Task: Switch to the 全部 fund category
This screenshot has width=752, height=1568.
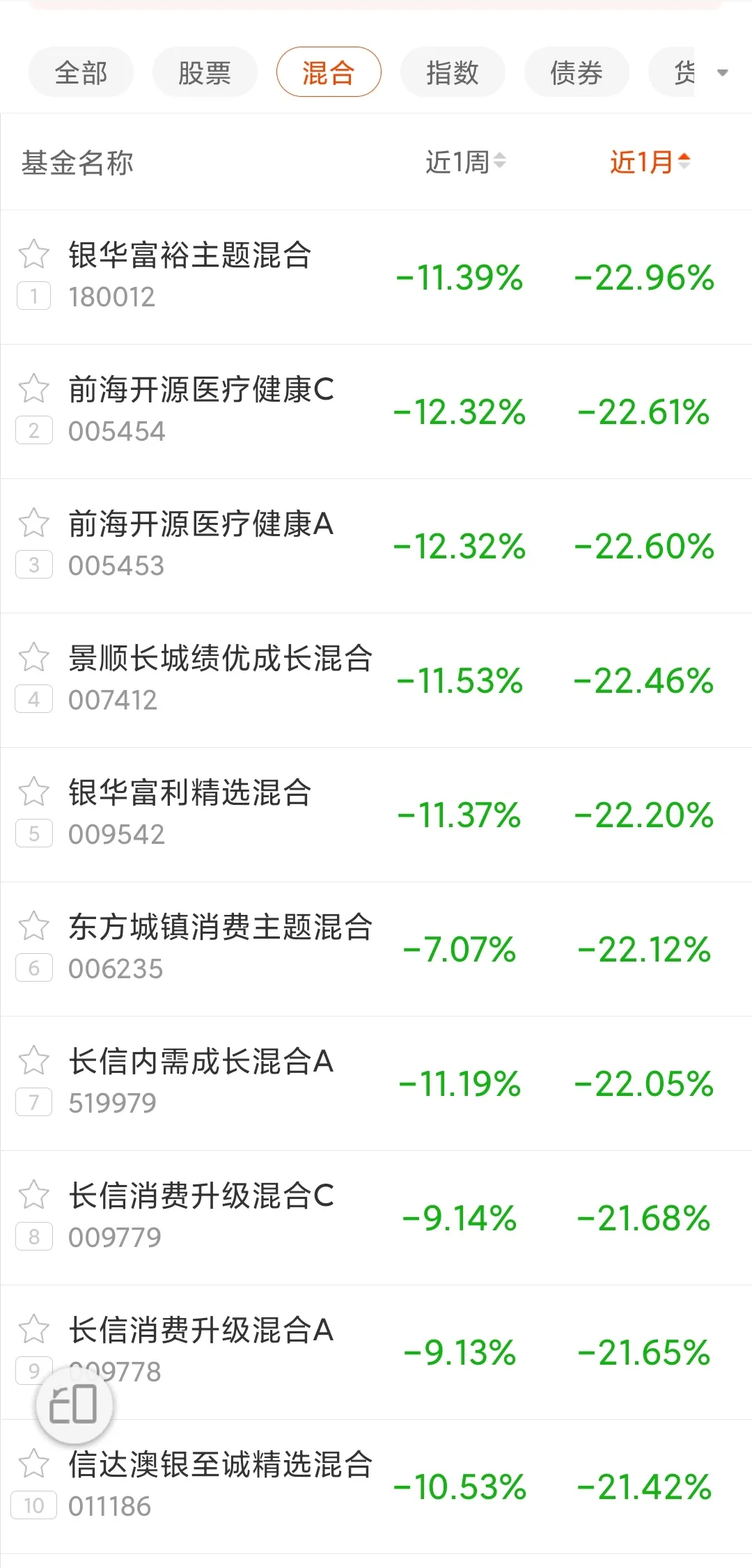Action: point(81,72)
